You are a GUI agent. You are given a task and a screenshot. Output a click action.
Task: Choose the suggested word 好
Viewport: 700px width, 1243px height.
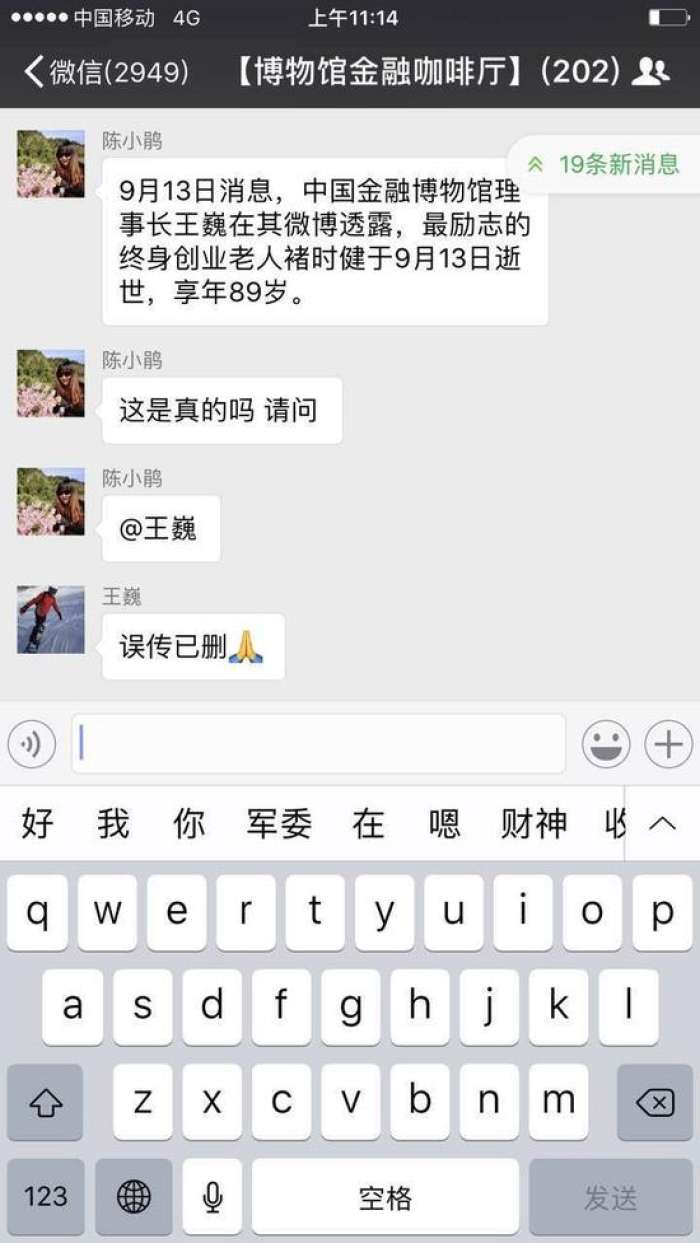[37, 824]
